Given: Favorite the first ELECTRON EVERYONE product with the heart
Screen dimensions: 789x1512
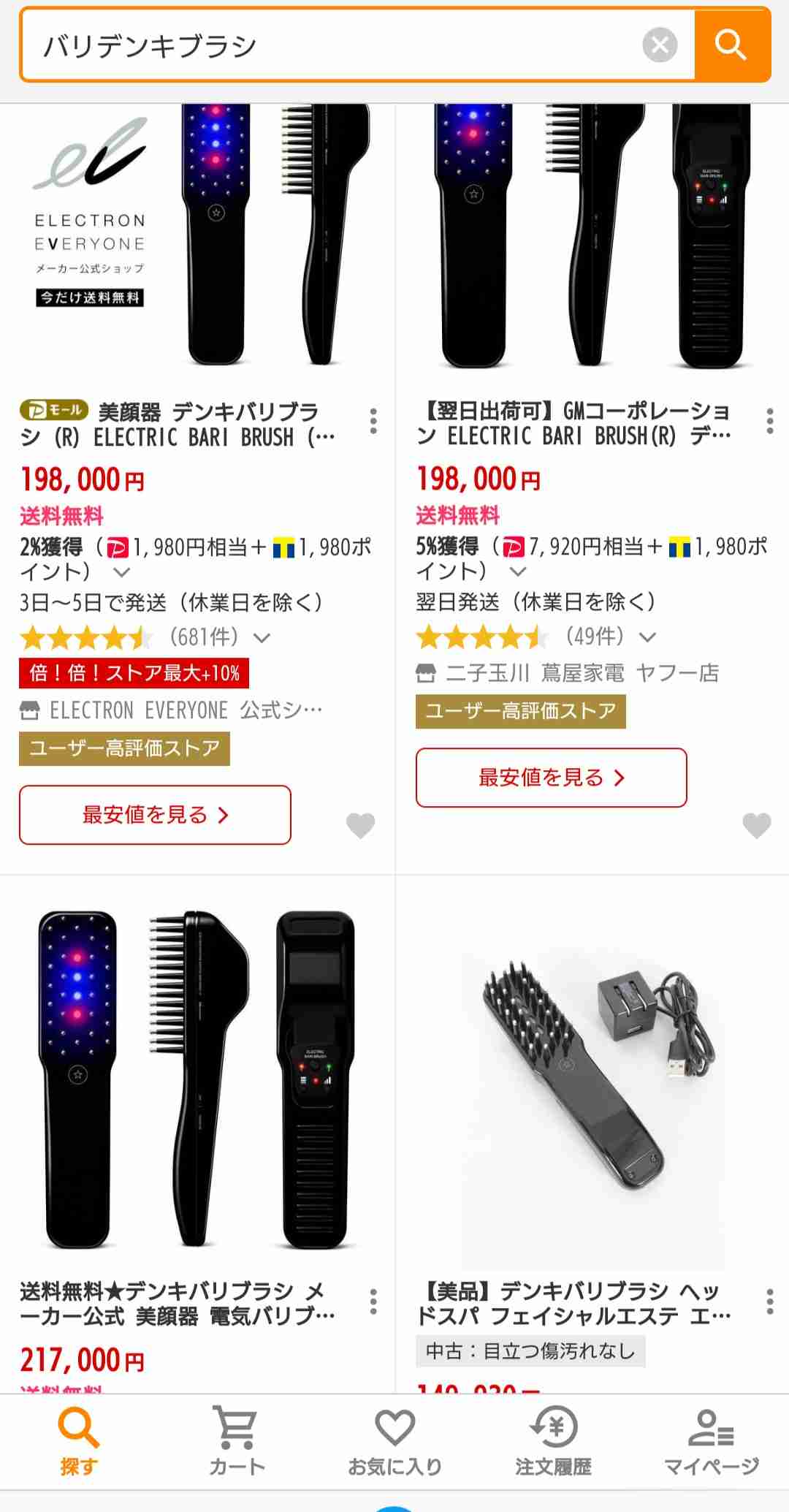Looking at the screenshot, I should coord(359,827).
